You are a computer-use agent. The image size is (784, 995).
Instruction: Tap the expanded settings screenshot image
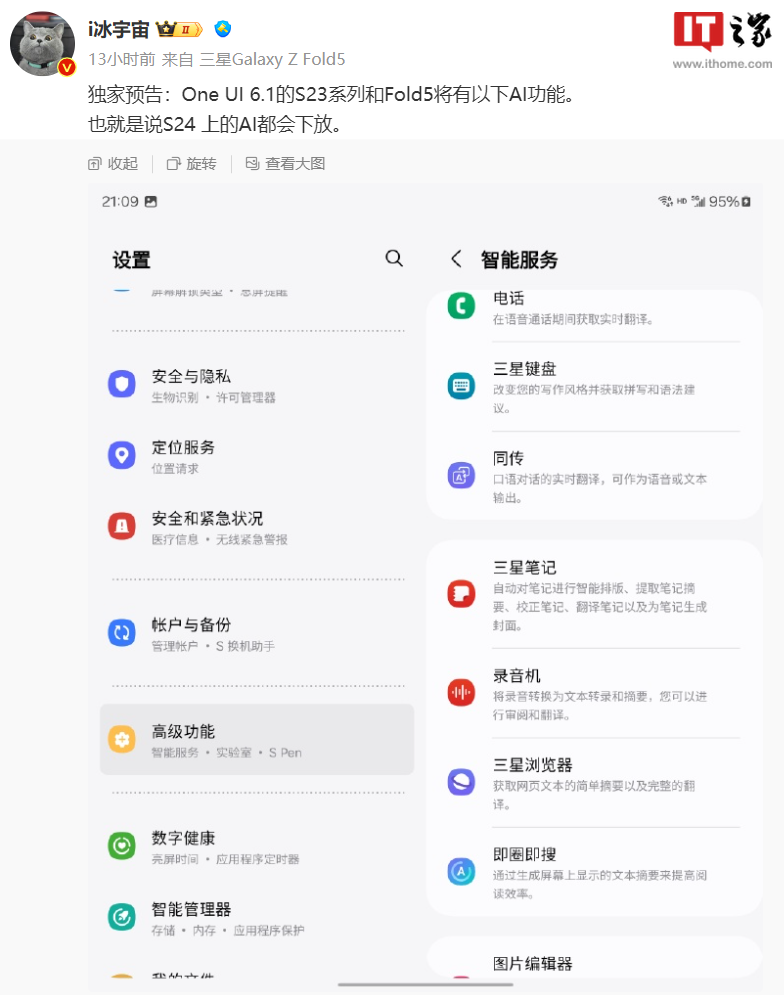pos(430,580)
